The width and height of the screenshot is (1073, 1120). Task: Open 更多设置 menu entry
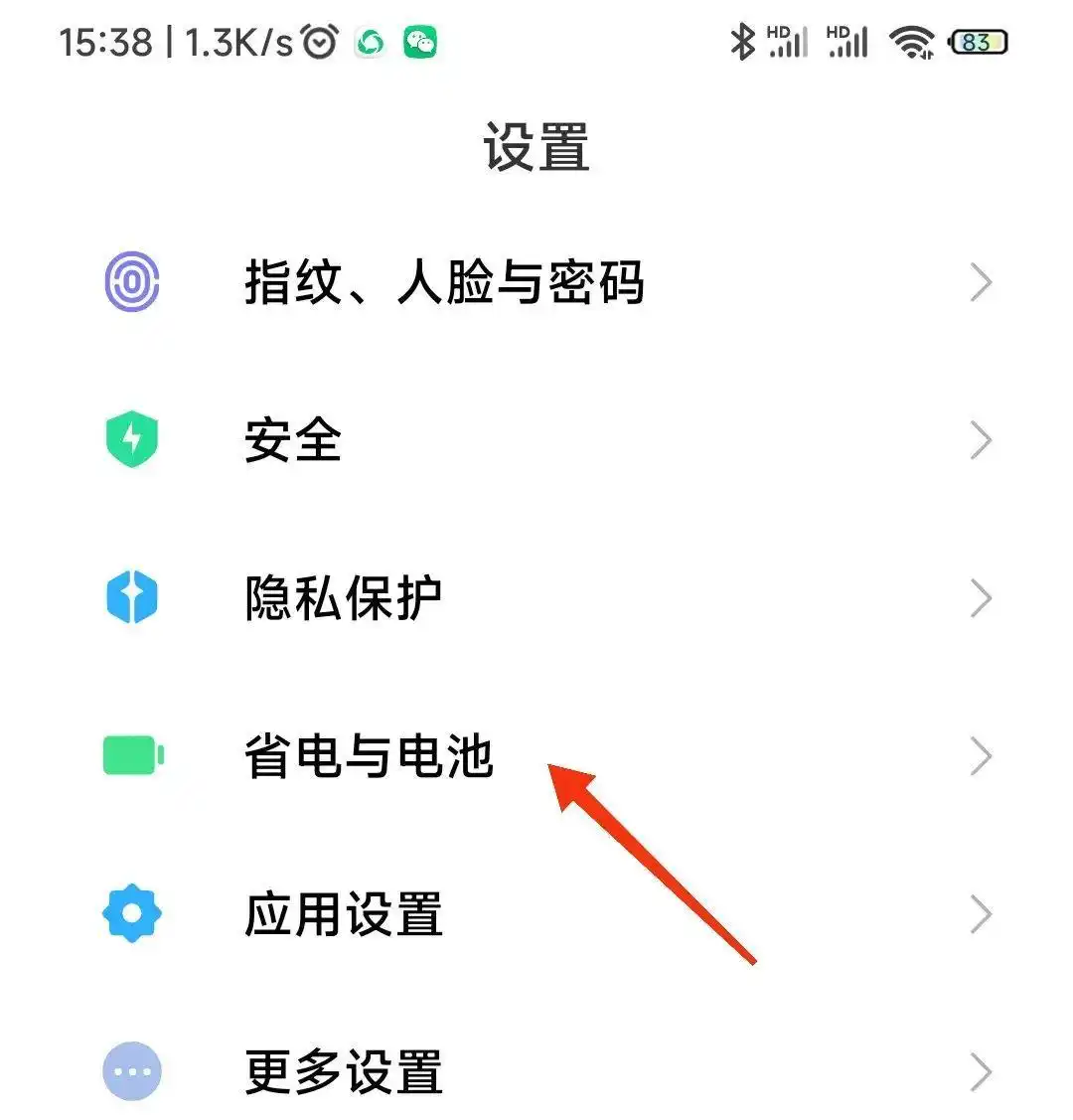point(342,1070)
